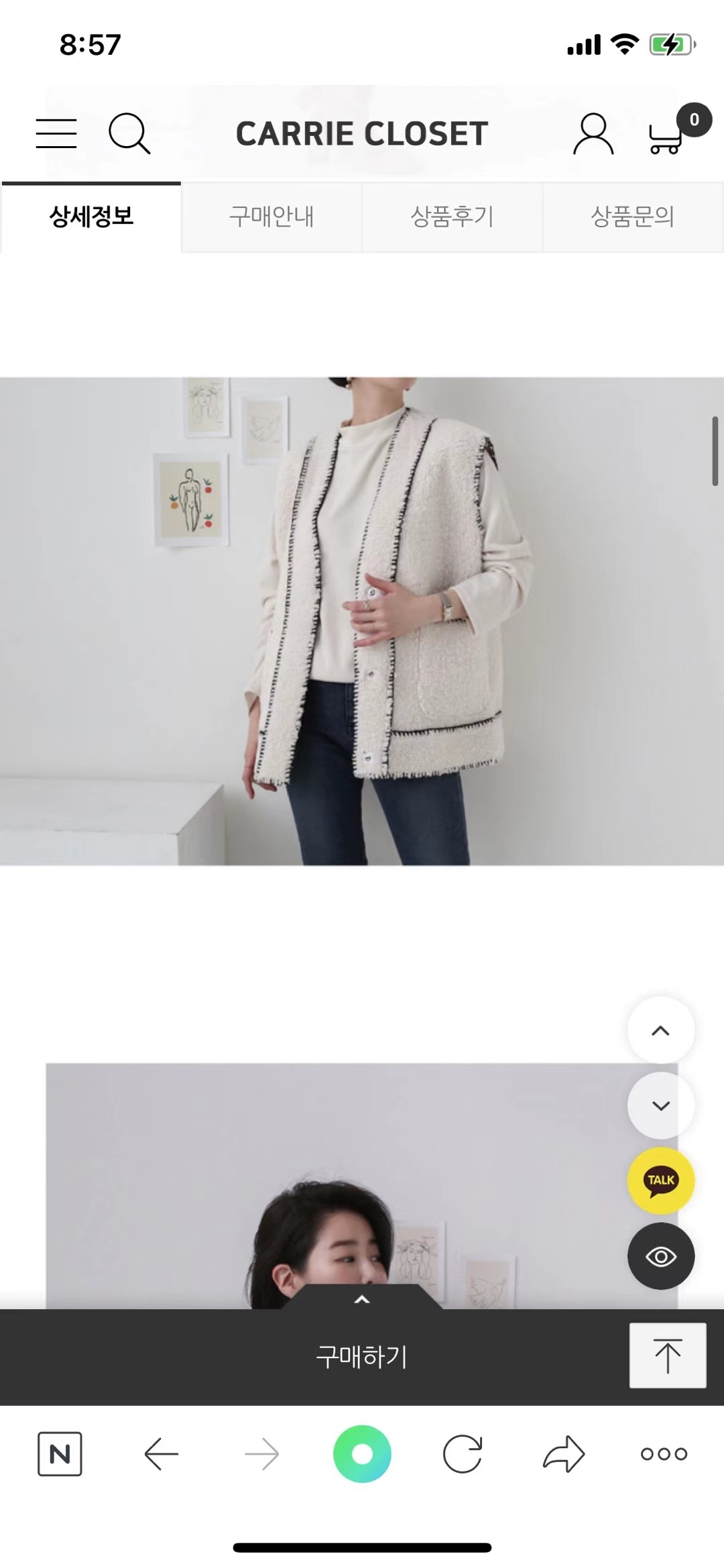
Task: Open the shopping cart
Action: 667,135
